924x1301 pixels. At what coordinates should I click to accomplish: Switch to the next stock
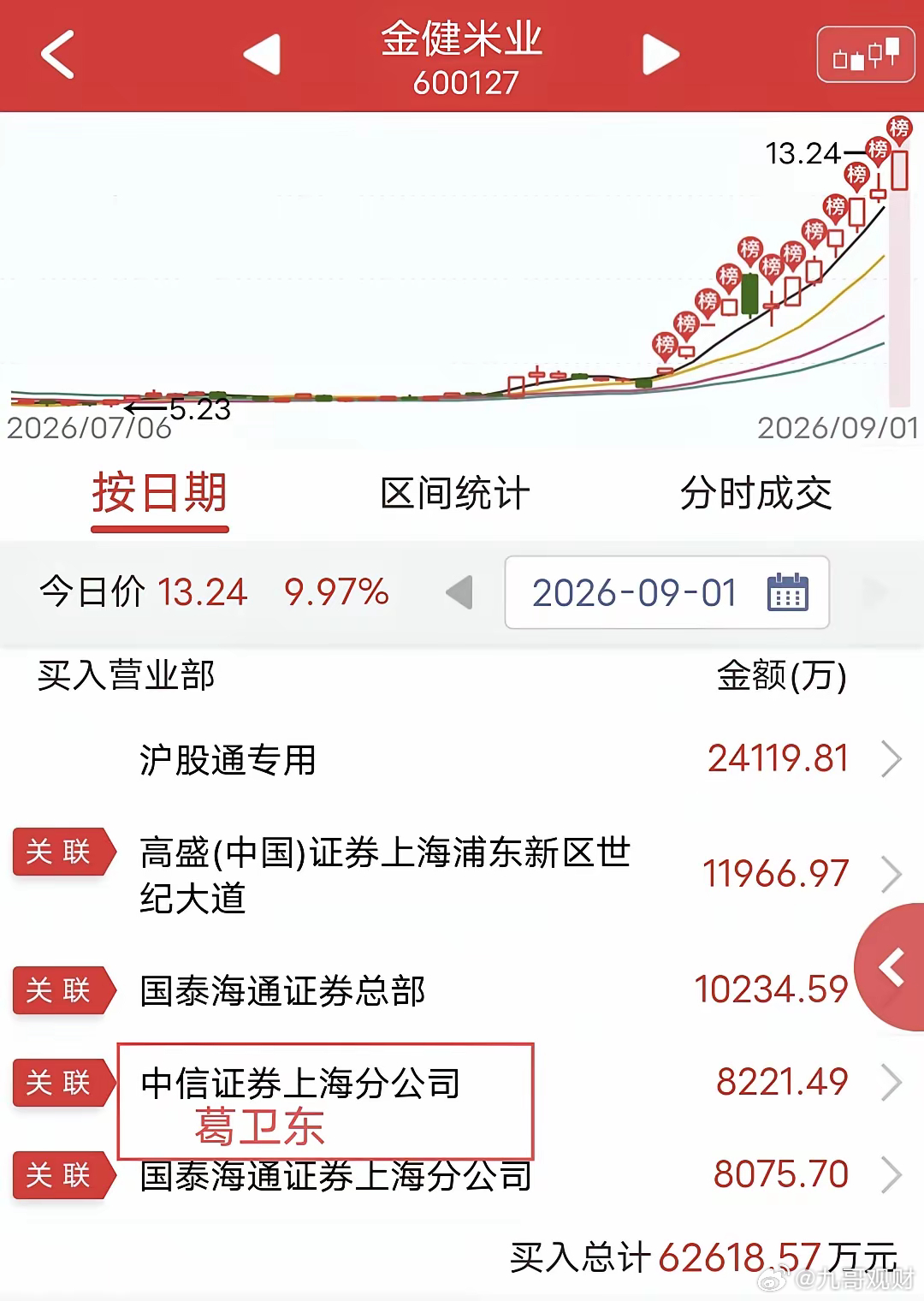(660, 55)
